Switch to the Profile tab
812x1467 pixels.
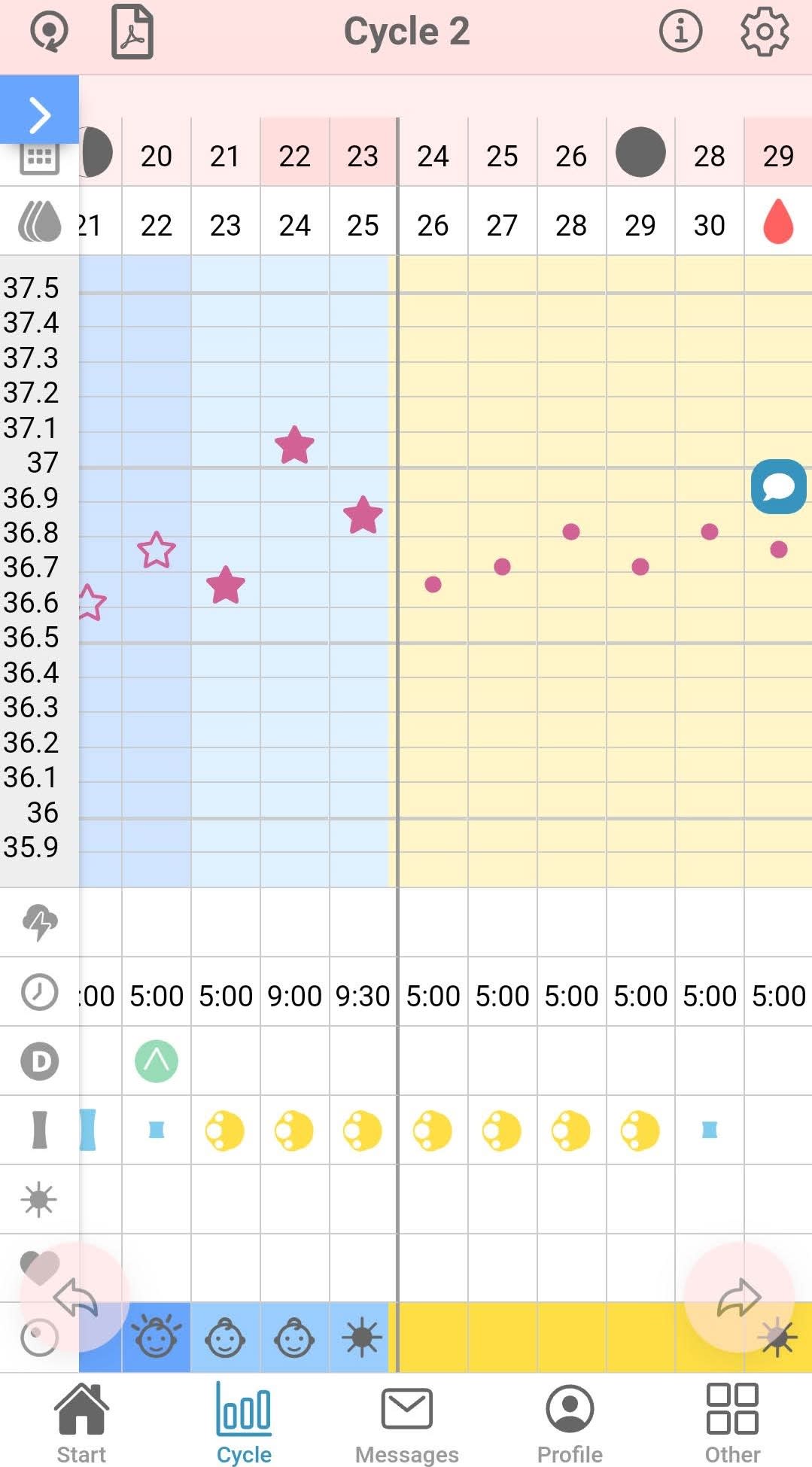click(570, 1423)
